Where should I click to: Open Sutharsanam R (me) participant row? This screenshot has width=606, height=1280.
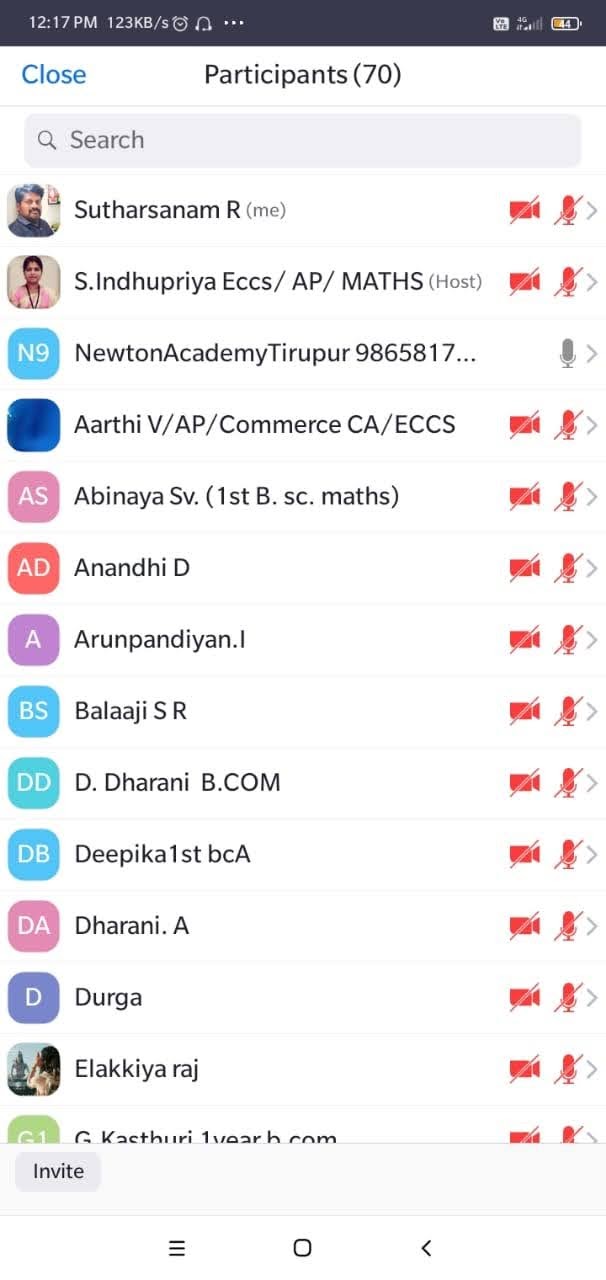(x=302, y=210)
